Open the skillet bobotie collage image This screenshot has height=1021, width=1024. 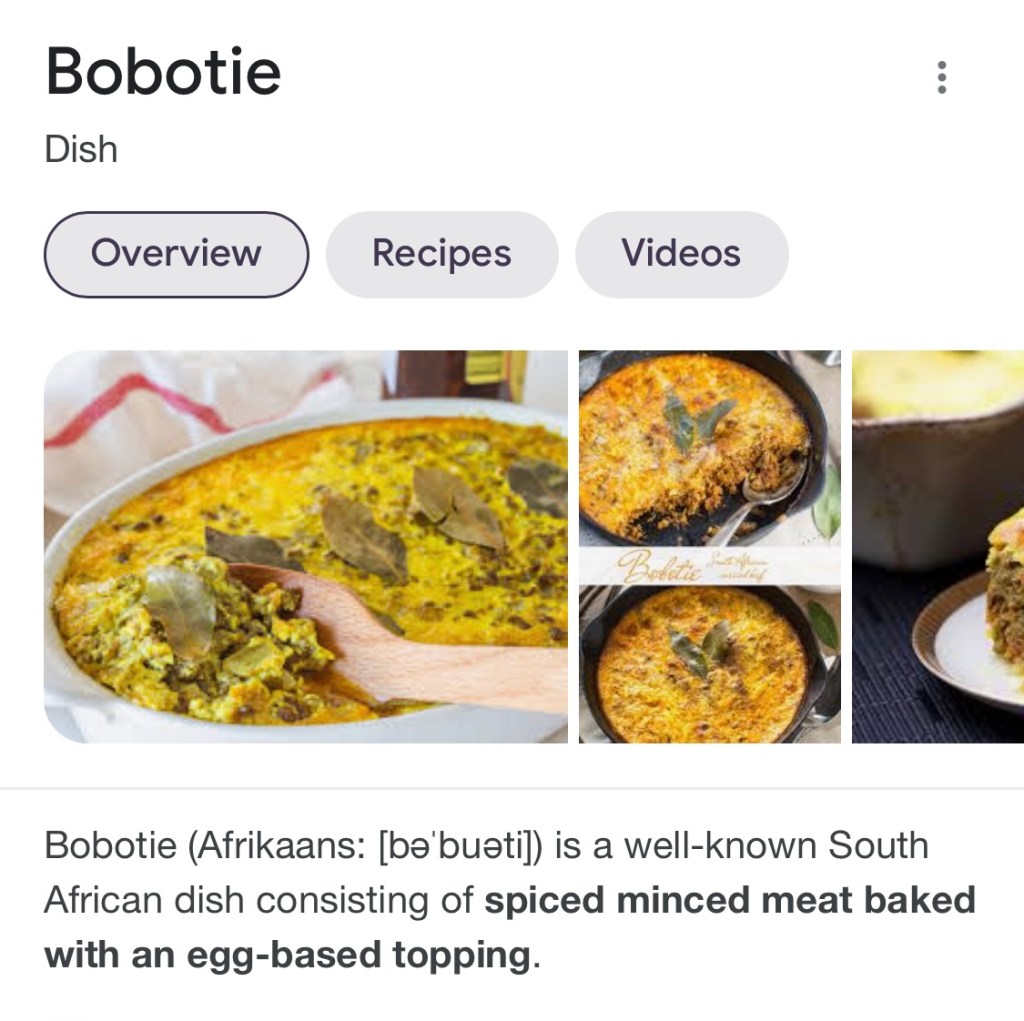tap(709, 546)
